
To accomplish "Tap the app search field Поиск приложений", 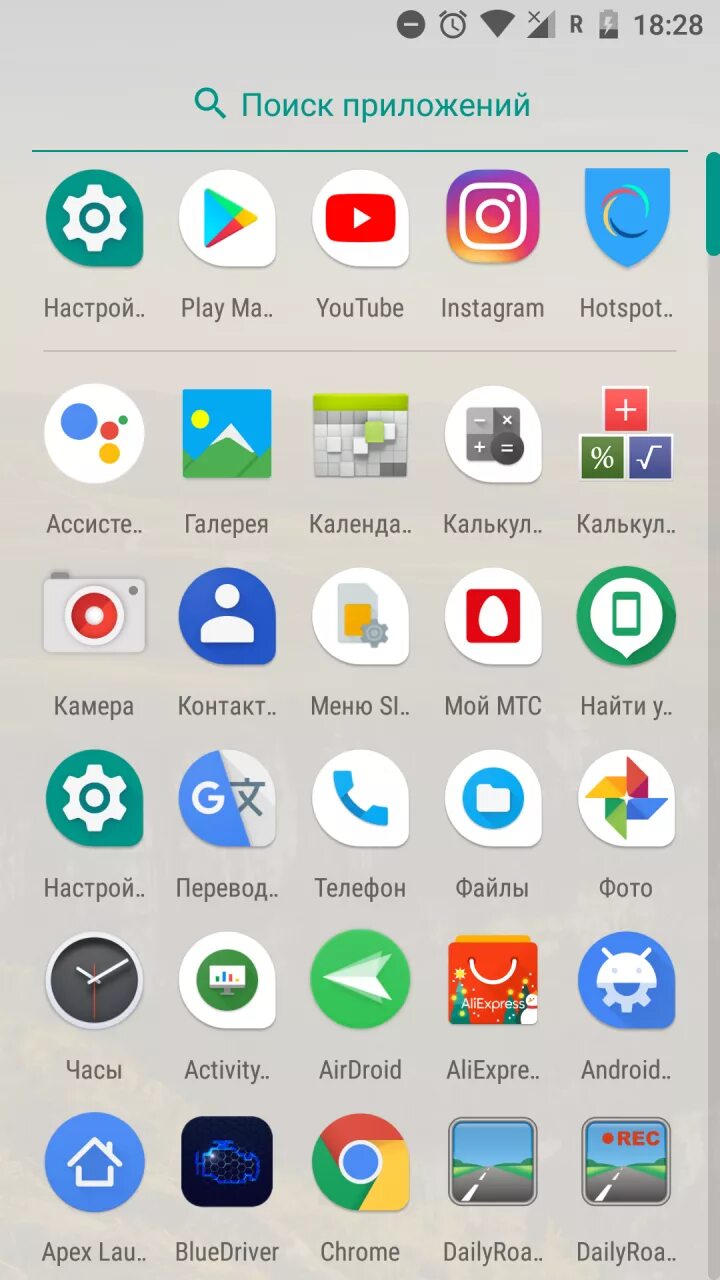I will 360,104.
